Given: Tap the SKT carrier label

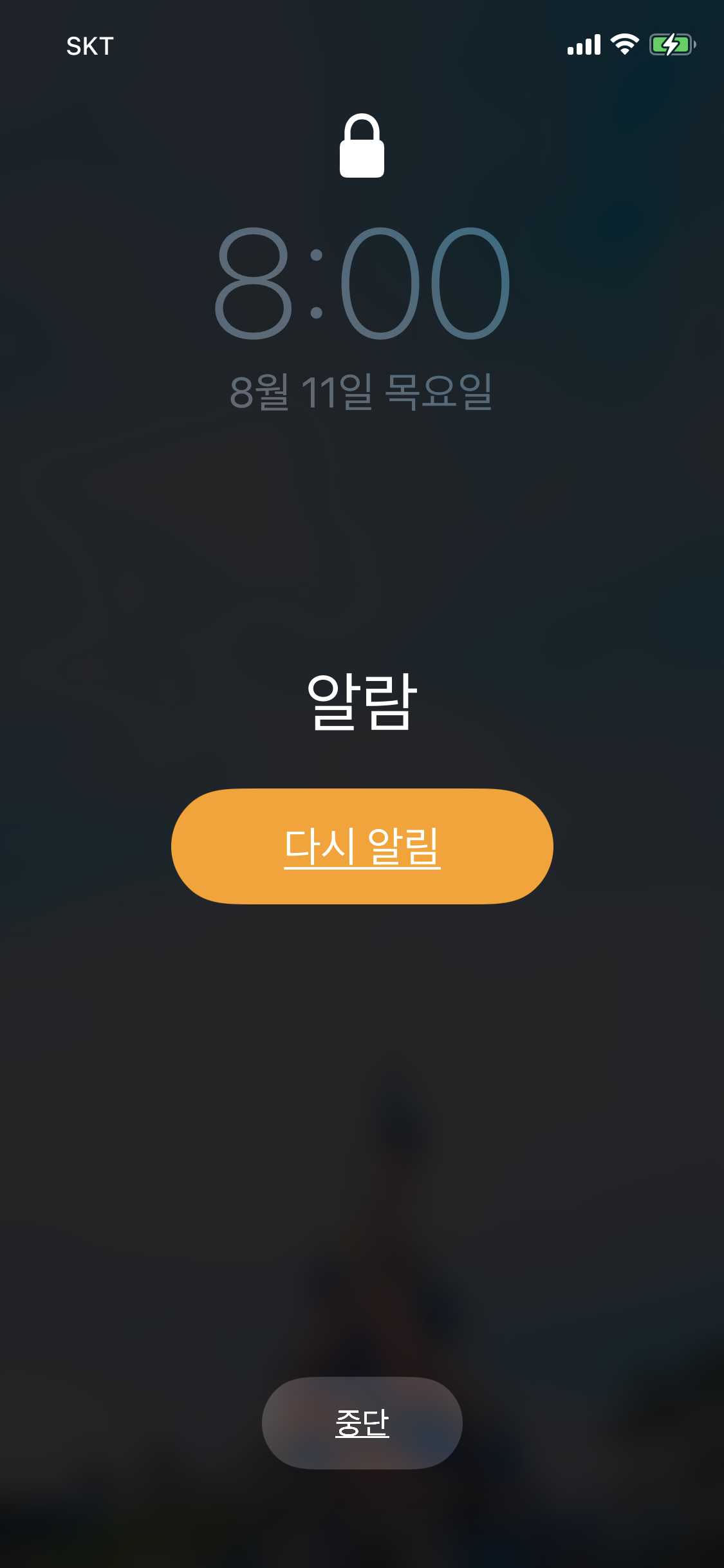Looking at the screenshot, I should tap(89, 44).
